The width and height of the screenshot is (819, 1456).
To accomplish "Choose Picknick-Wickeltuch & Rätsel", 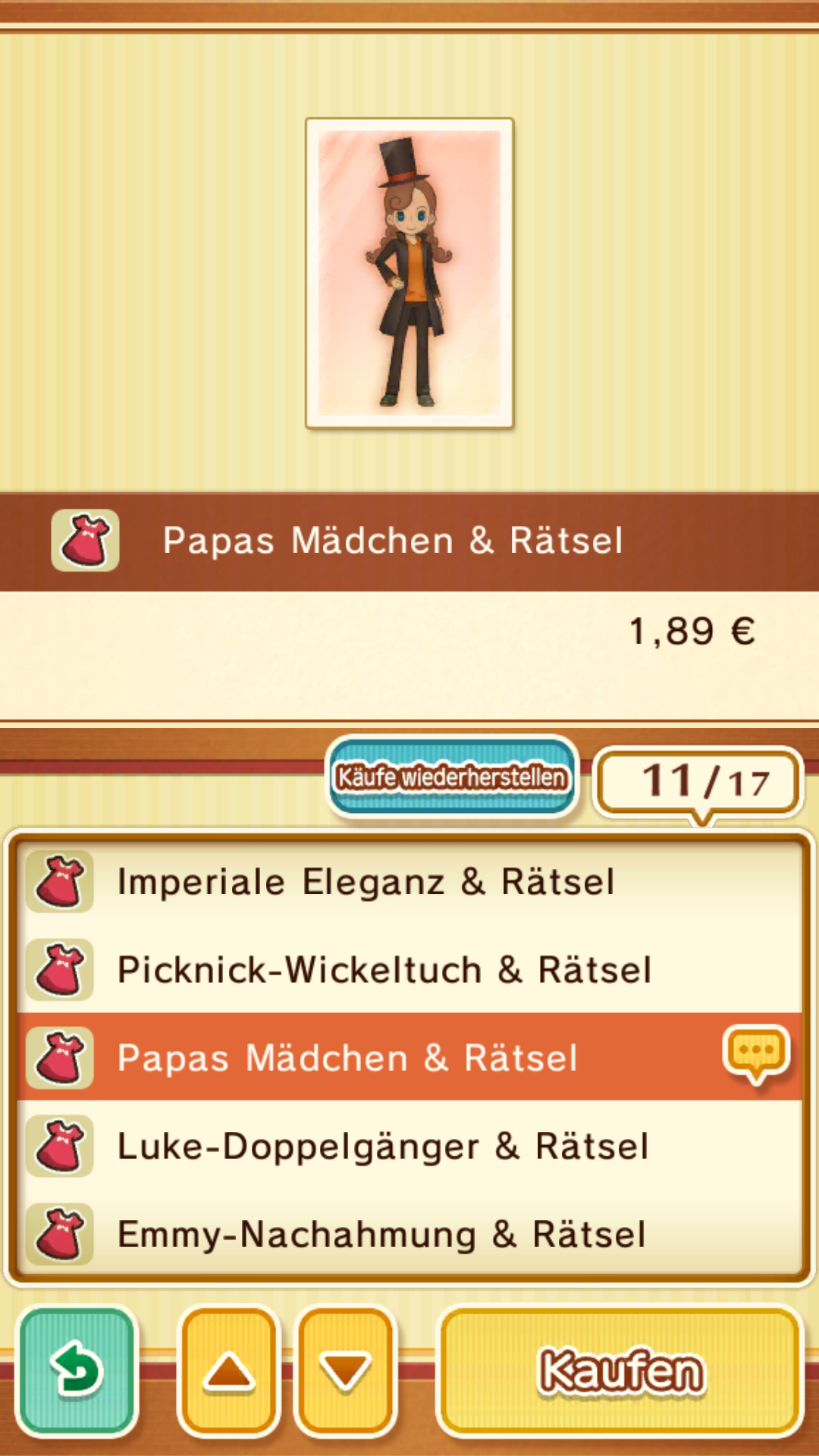I will [409, 969].
